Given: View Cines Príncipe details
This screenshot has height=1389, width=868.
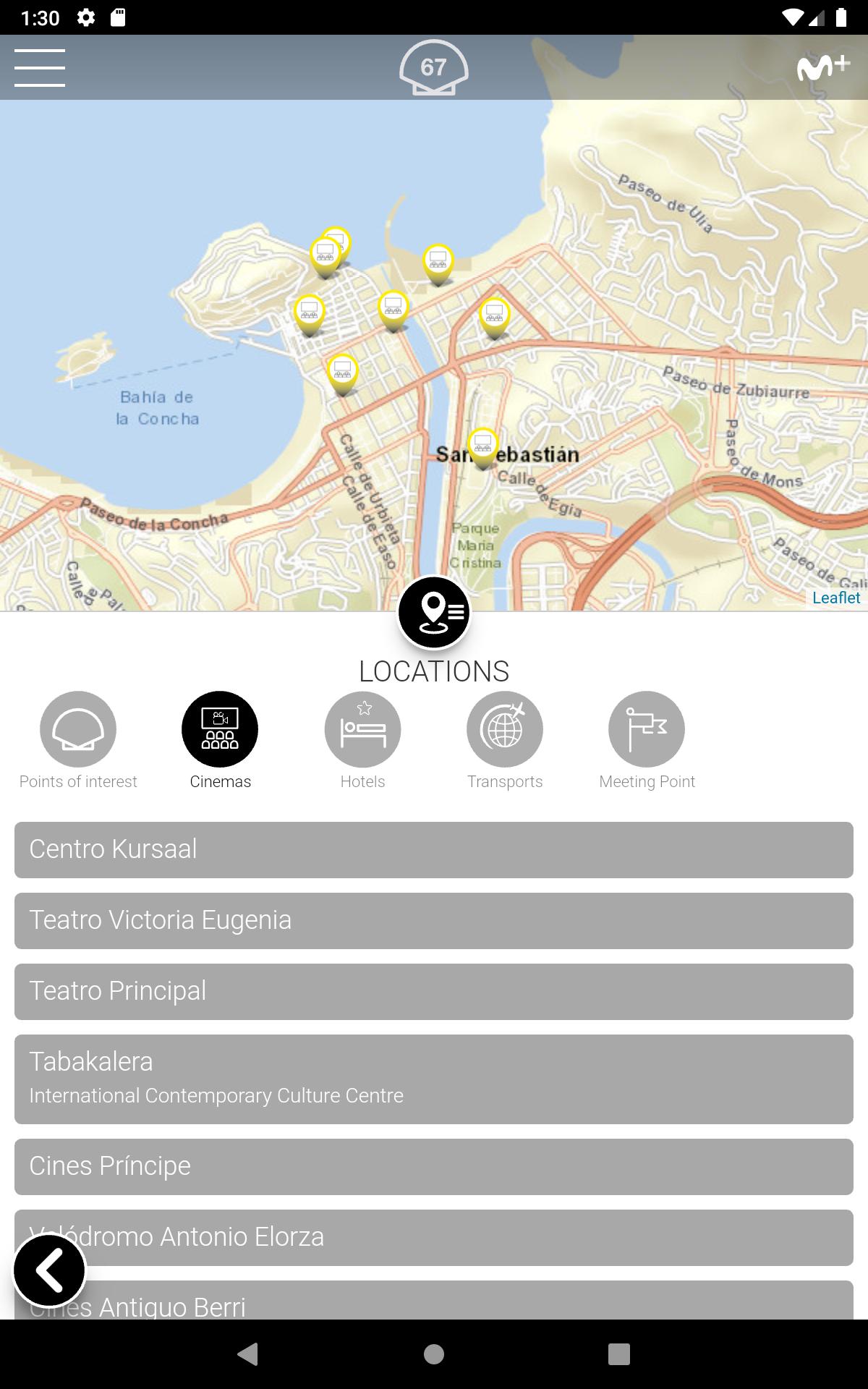Looking at the screenshot, I should point(434,1166).
